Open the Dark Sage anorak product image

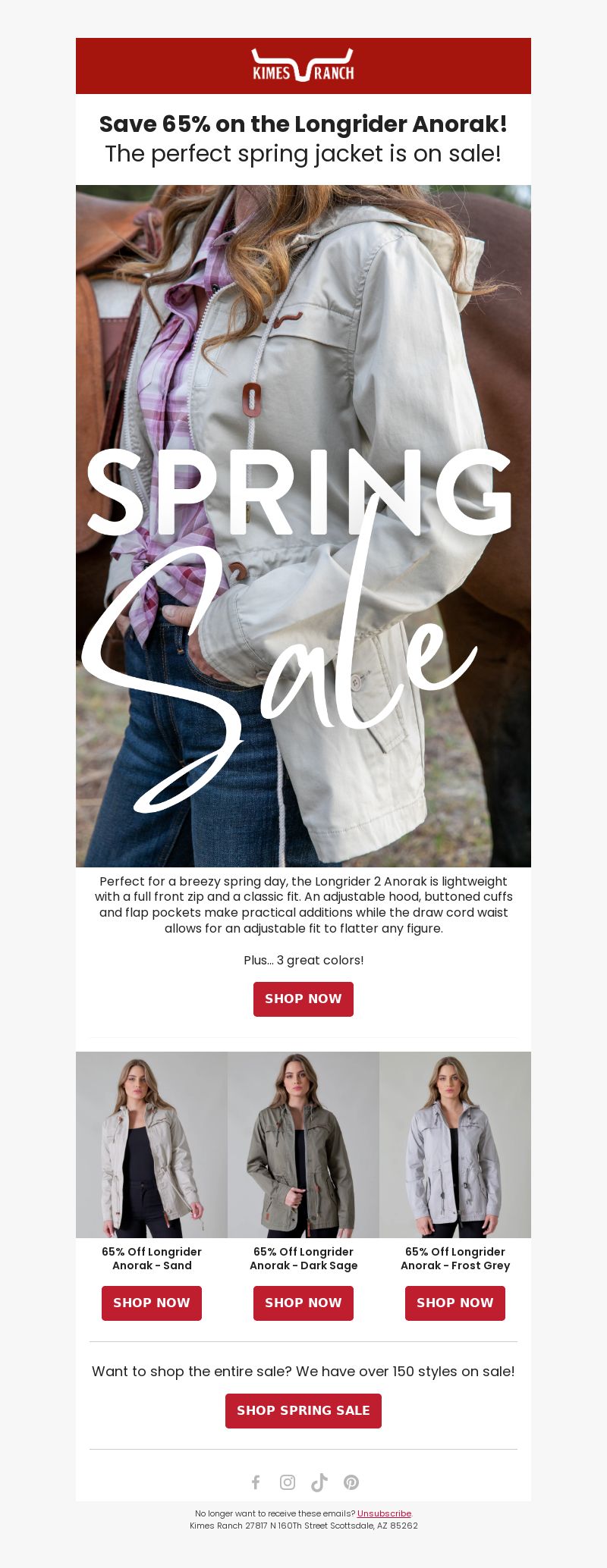[x=303, y=1144]
